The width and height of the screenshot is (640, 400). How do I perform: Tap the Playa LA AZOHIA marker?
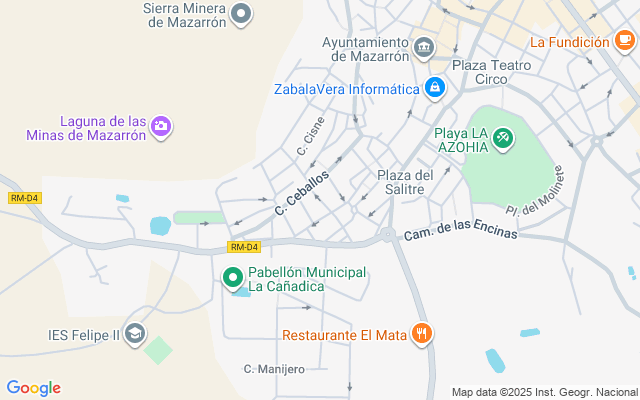(x=503, y=139)
